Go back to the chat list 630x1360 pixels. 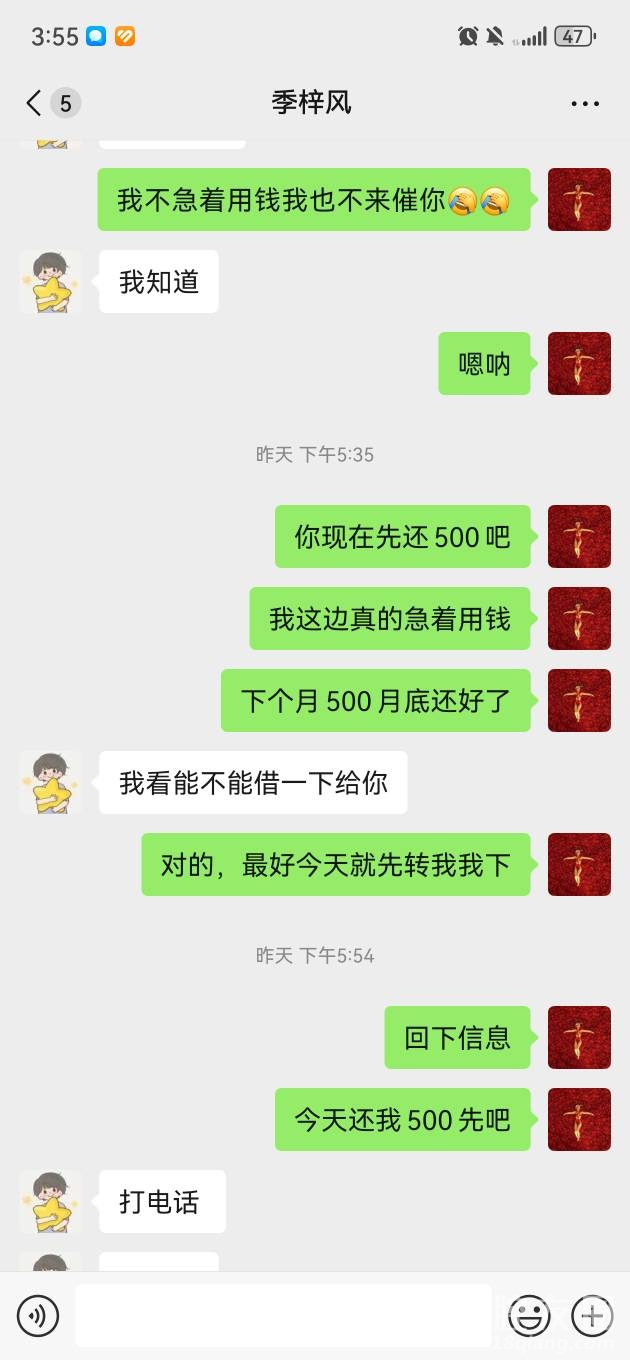coord(34,103)
